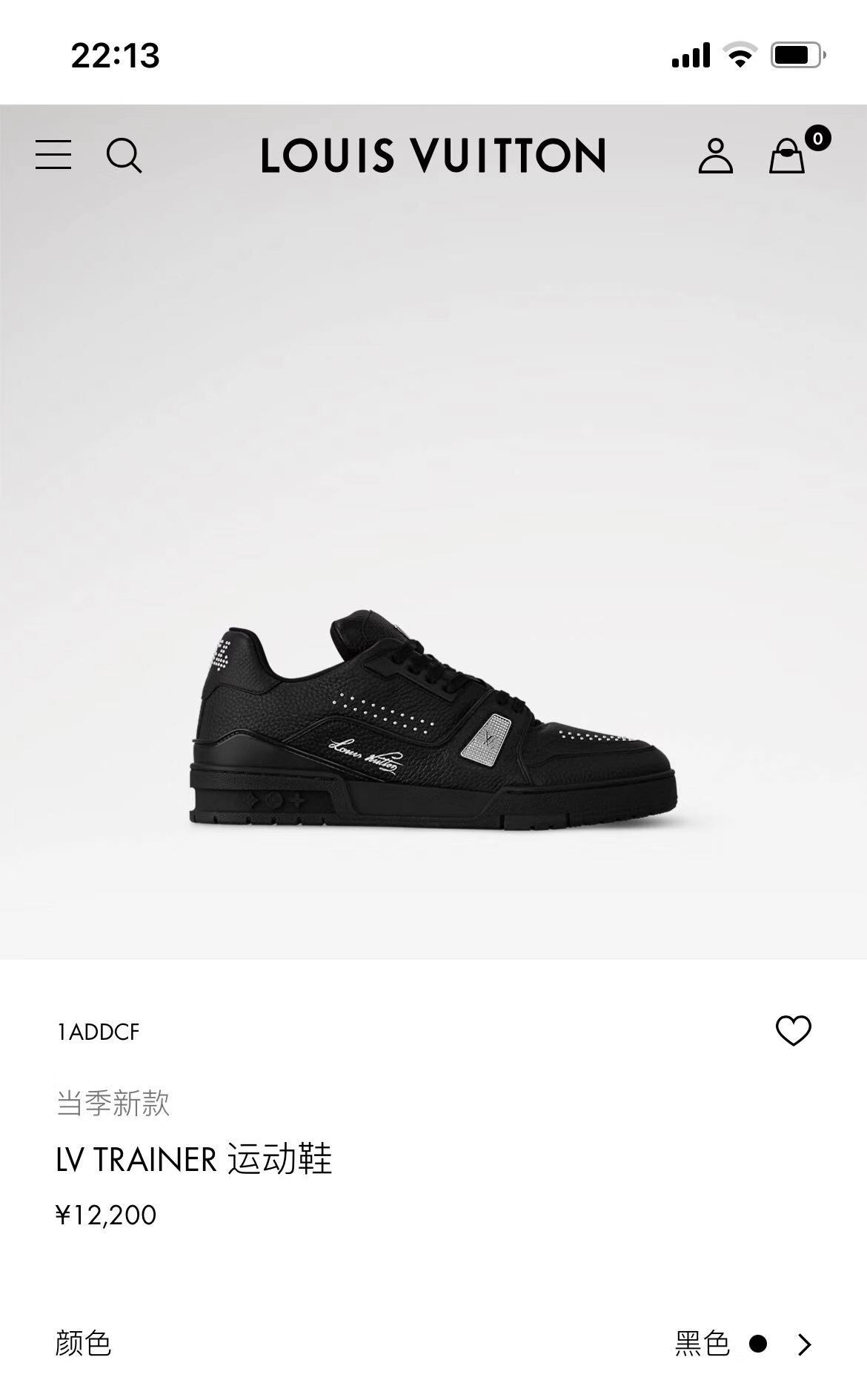The image size is (867, 1400).
Task: Expand the 颜色 color options row
Action: 804,1344
